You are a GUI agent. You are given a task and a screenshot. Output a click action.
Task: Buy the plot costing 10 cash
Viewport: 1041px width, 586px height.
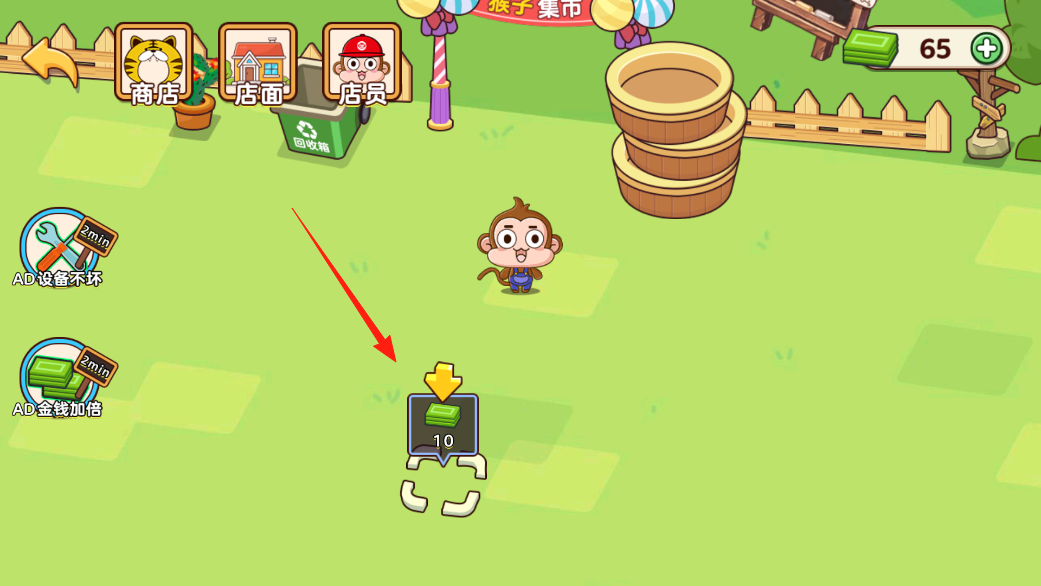click(443, 426)
